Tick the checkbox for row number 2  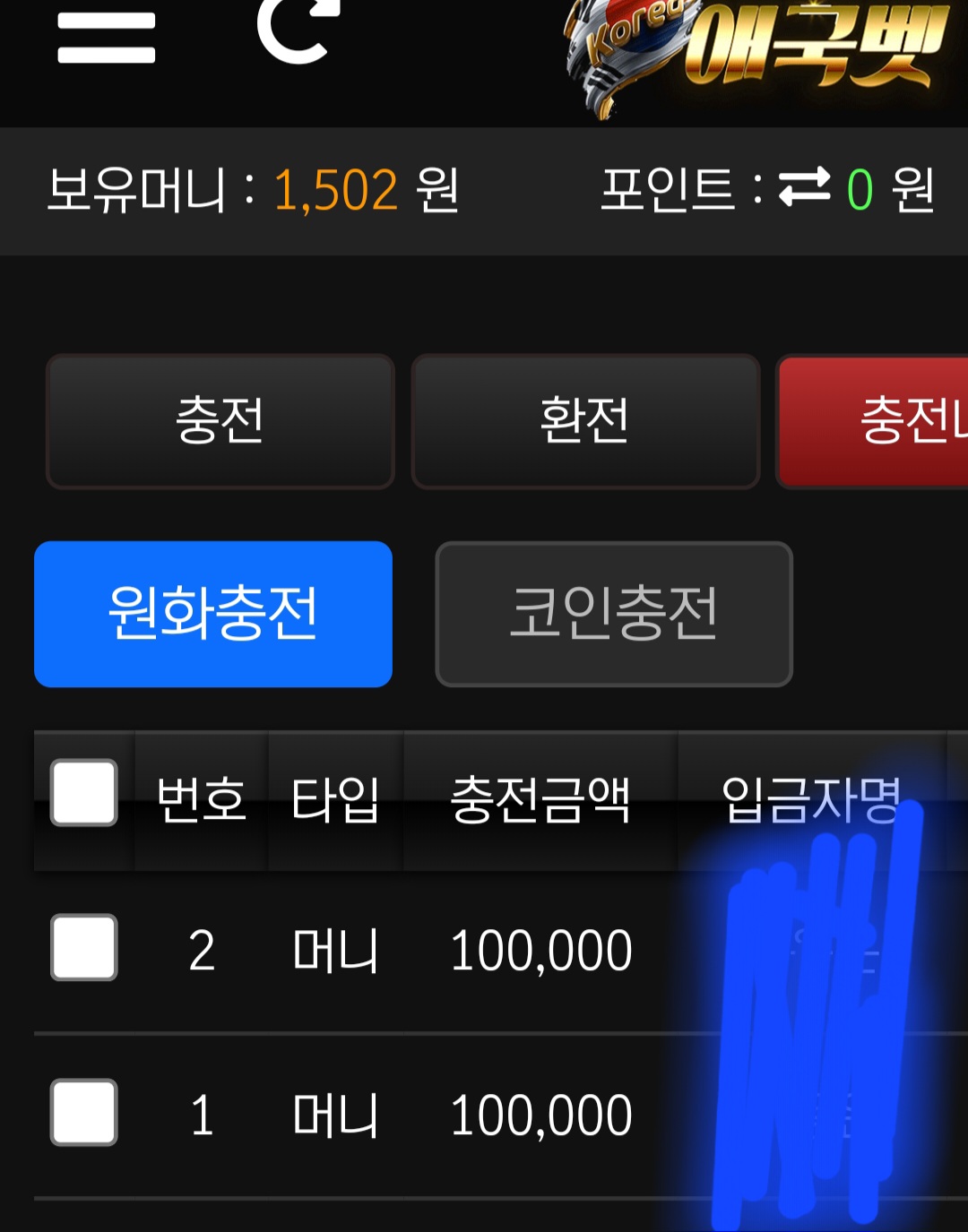tap(84, 948)
